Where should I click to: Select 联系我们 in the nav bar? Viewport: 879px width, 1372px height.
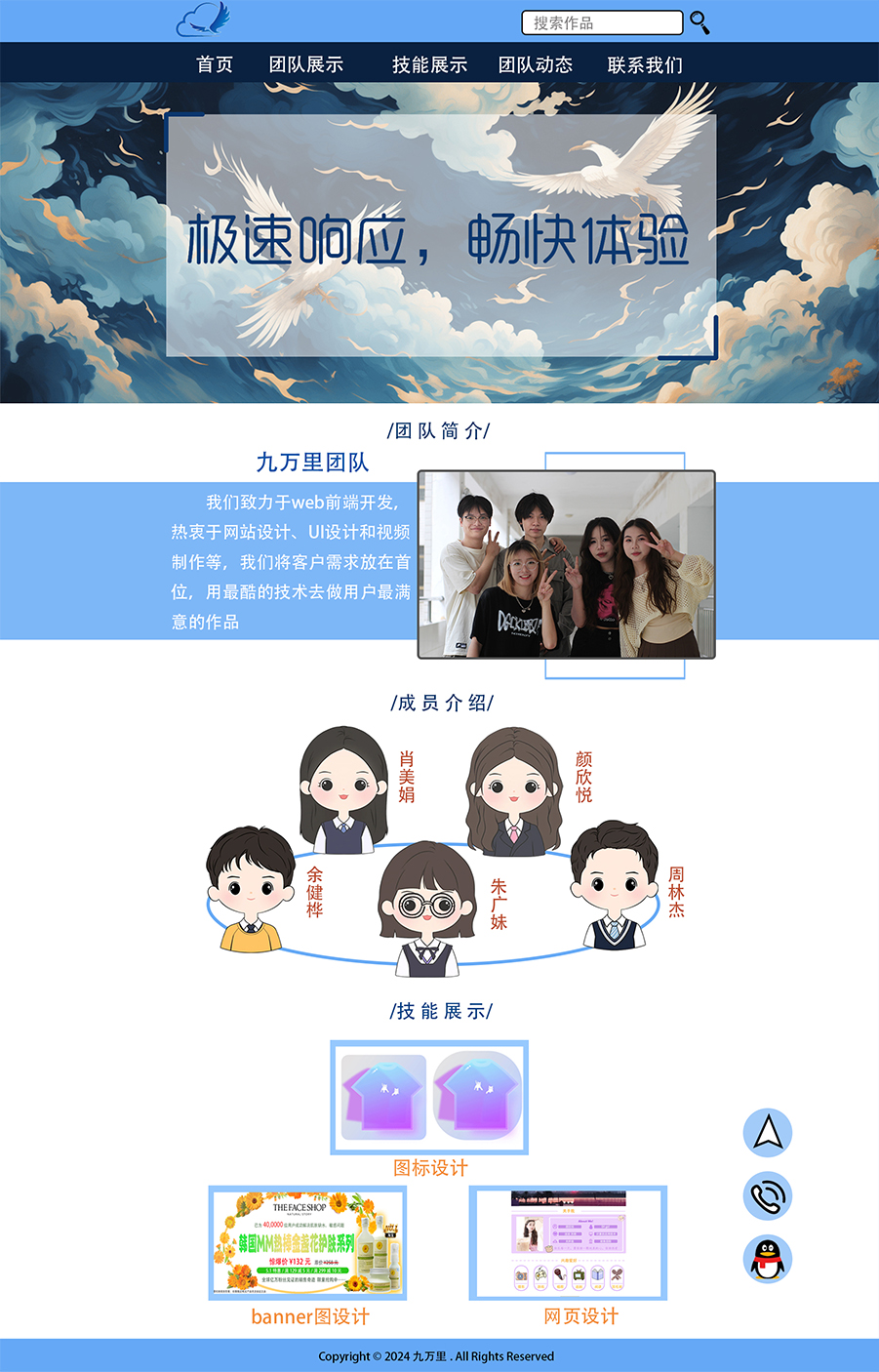click(x=645, y=64)
